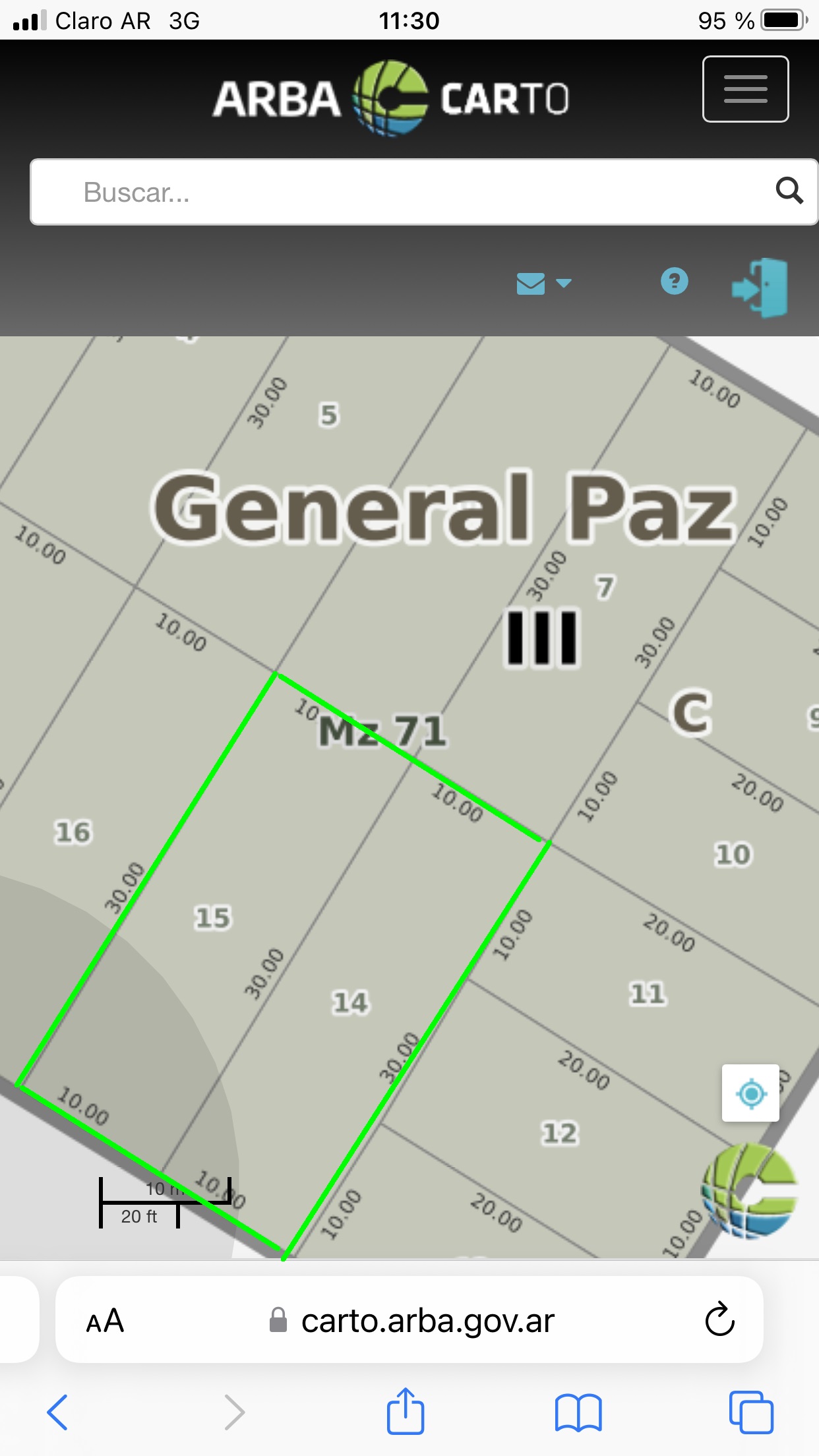Center map on my current location
Viewport: 819px width, 1456px height.
click(750, 1094)
